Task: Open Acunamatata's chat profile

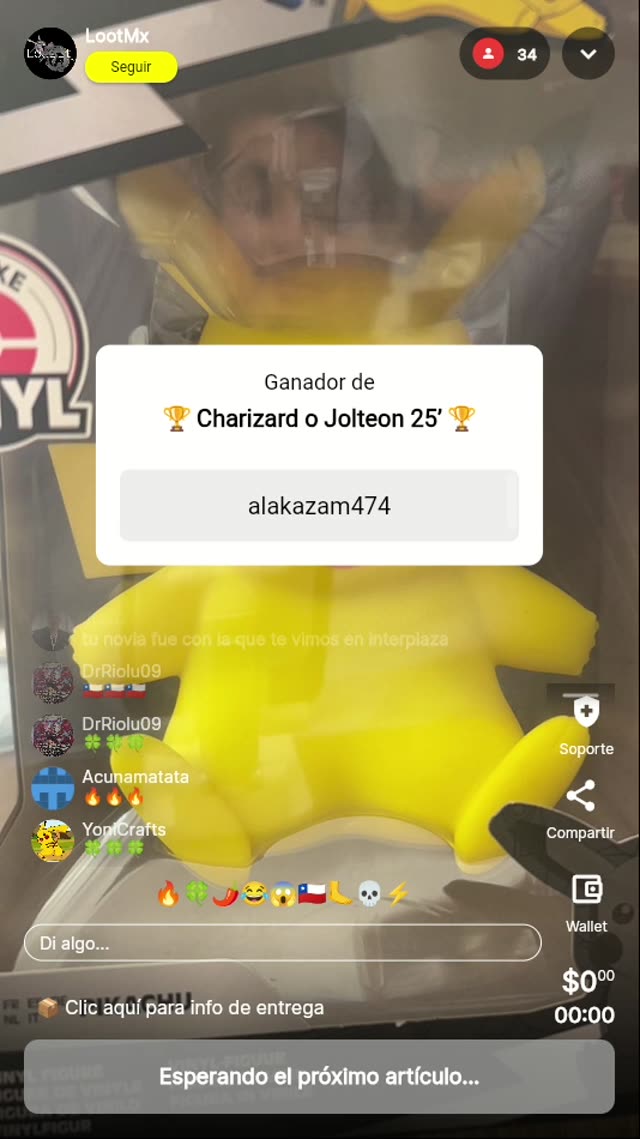Action: 52,787
